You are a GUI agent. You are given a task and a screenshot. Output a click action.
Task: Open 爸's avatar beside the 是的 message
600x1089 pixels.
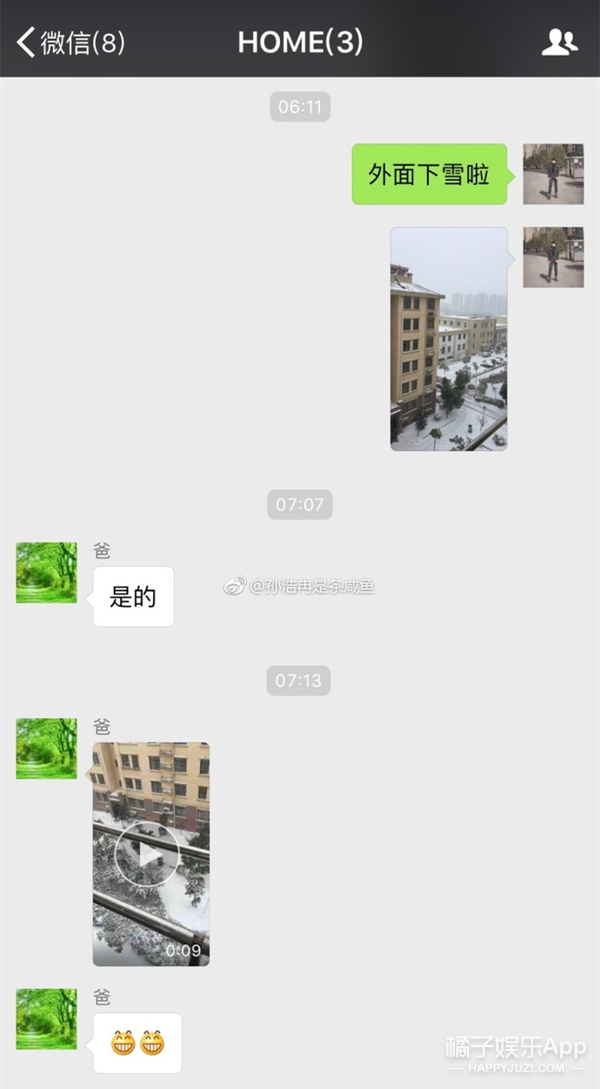tap(46, 573)
